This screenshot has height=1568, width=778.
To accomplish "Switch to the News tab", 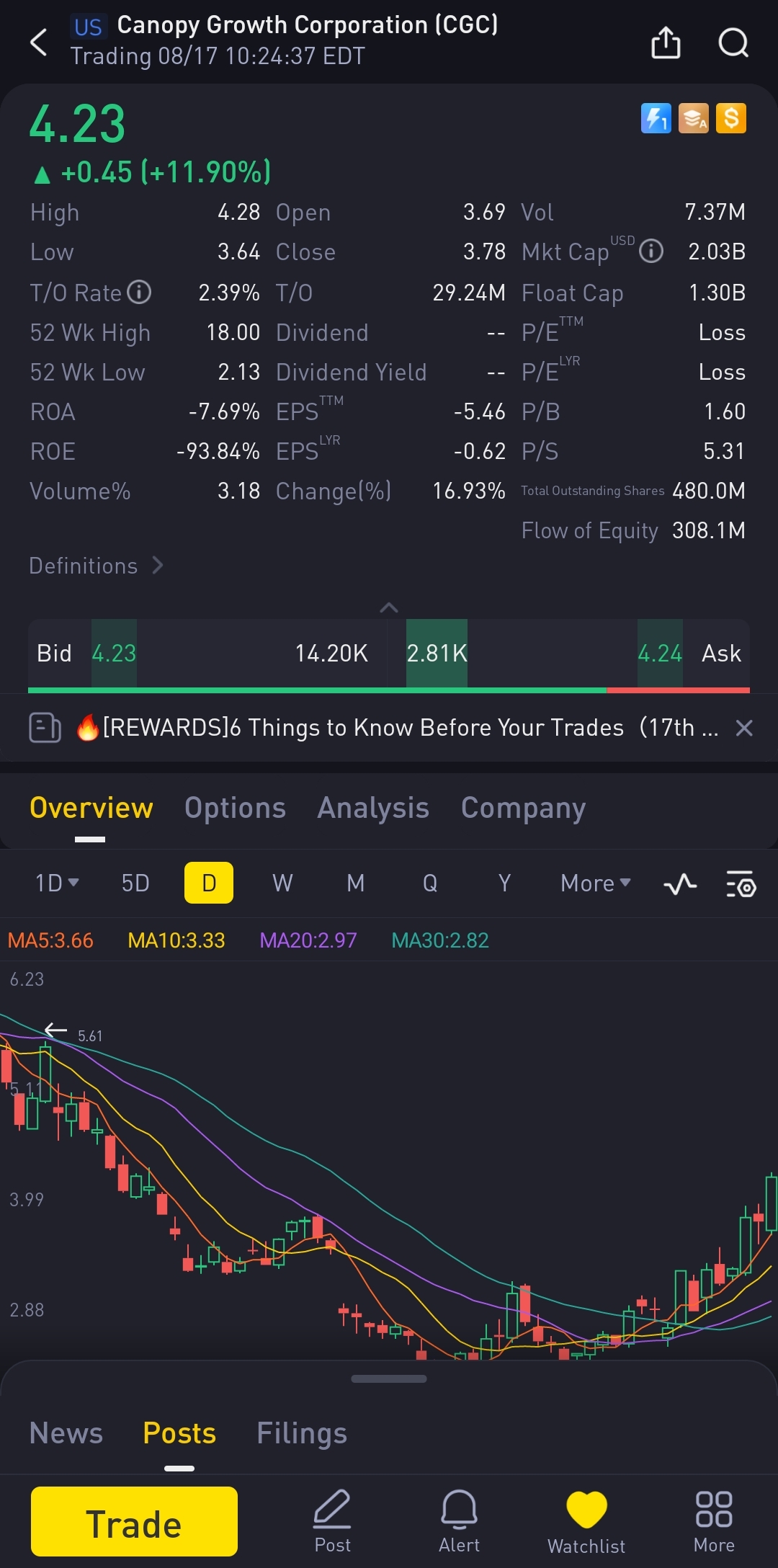I will pyautogui.click(x=66, y=1433).
